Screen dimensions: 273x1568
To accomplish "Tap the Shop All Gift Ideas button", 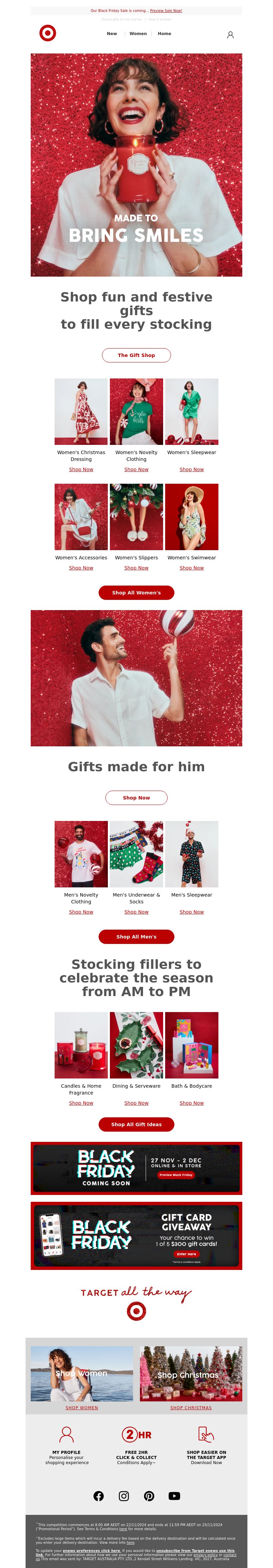I will click(136, 1124).
